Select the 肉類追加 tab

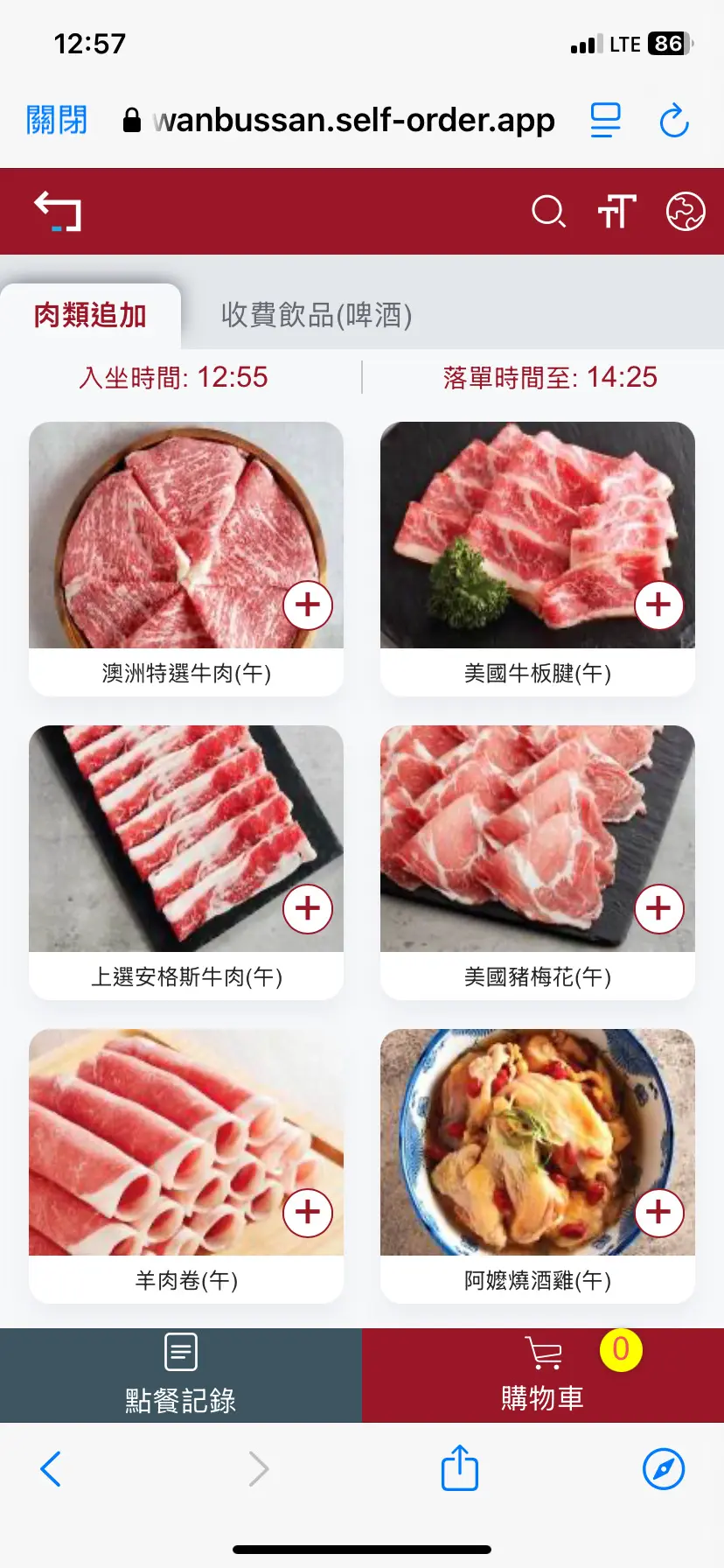coord(90,315)
